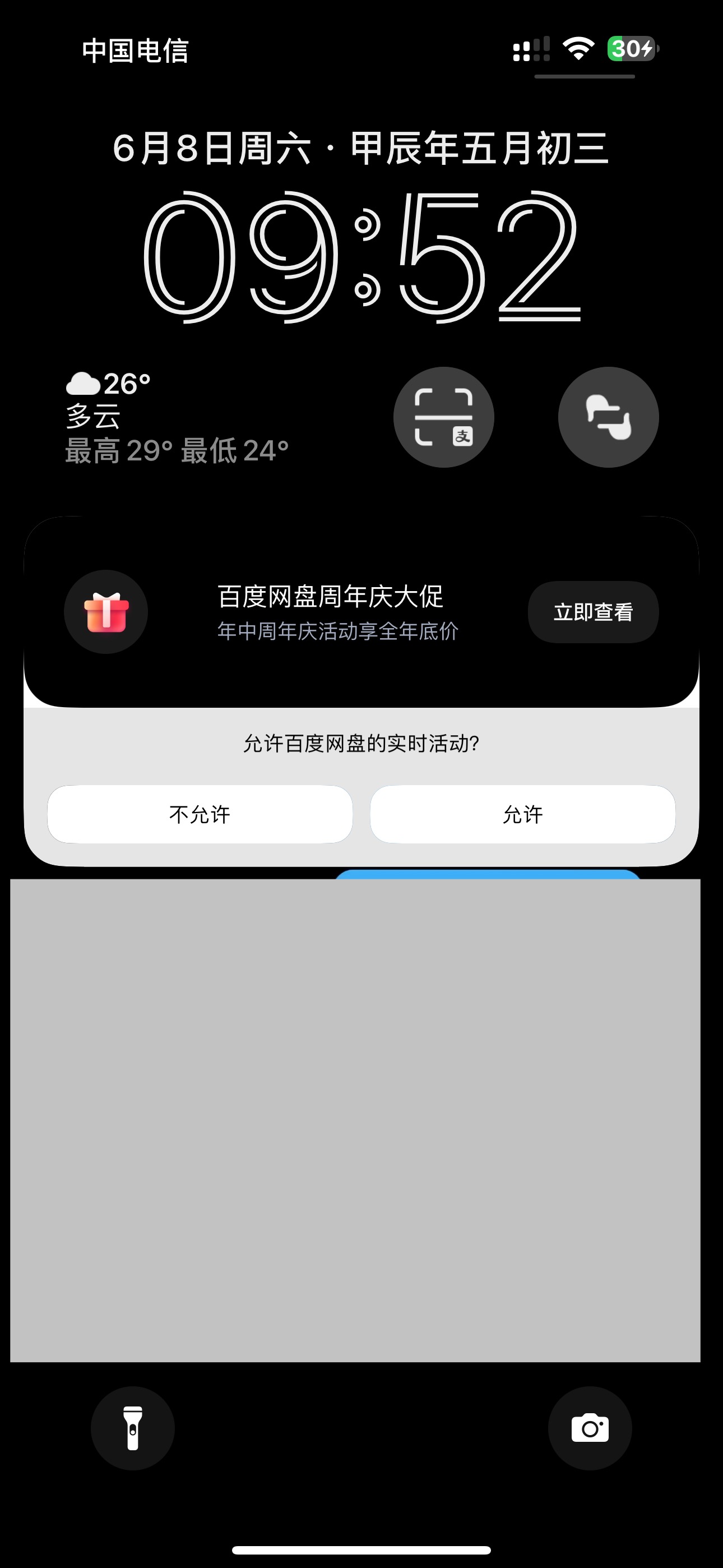
Task: Turn on the flashlight
Action: [133, 1427]
